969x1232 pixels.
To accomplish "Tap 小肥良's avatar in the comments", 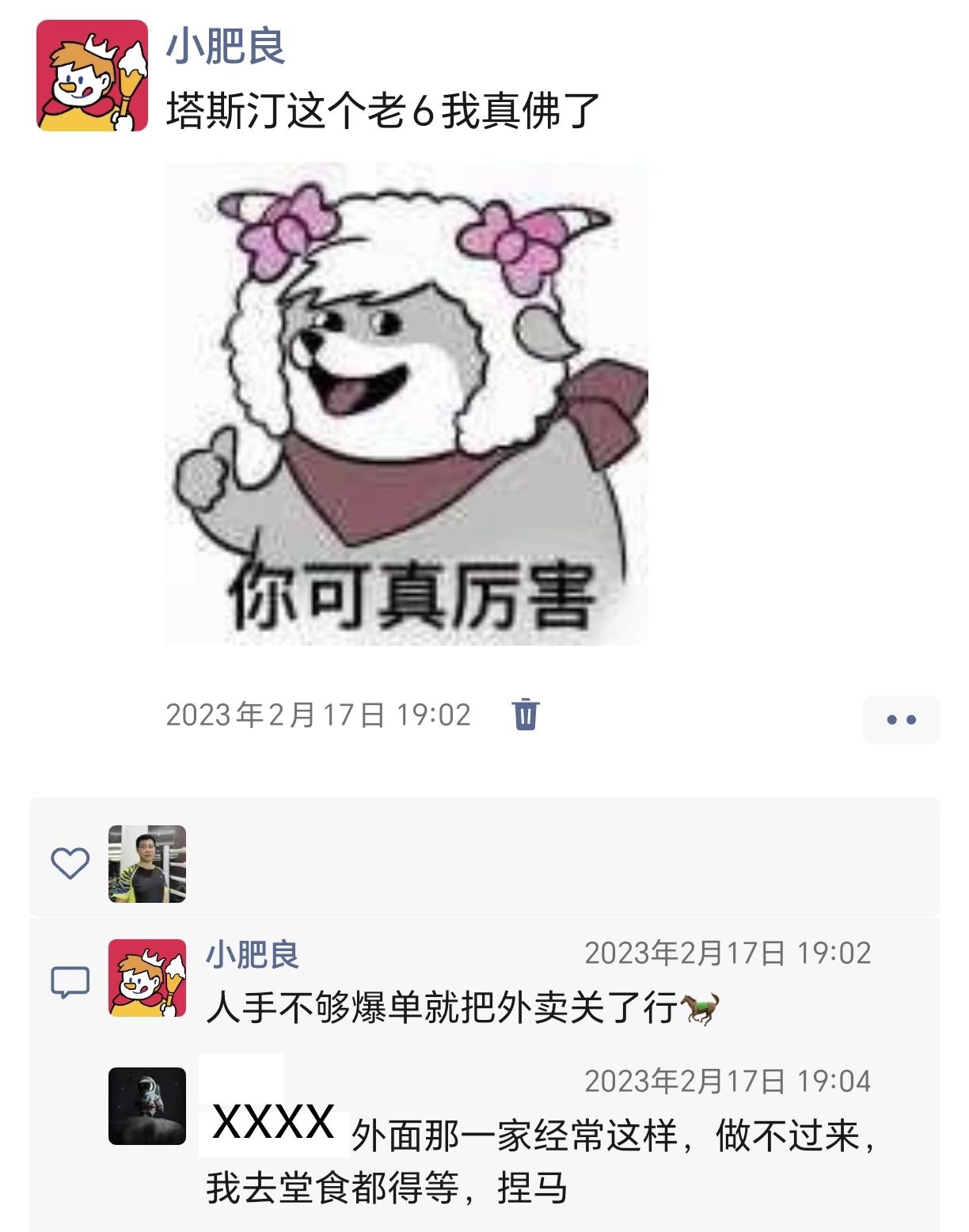I will (147, 978).
